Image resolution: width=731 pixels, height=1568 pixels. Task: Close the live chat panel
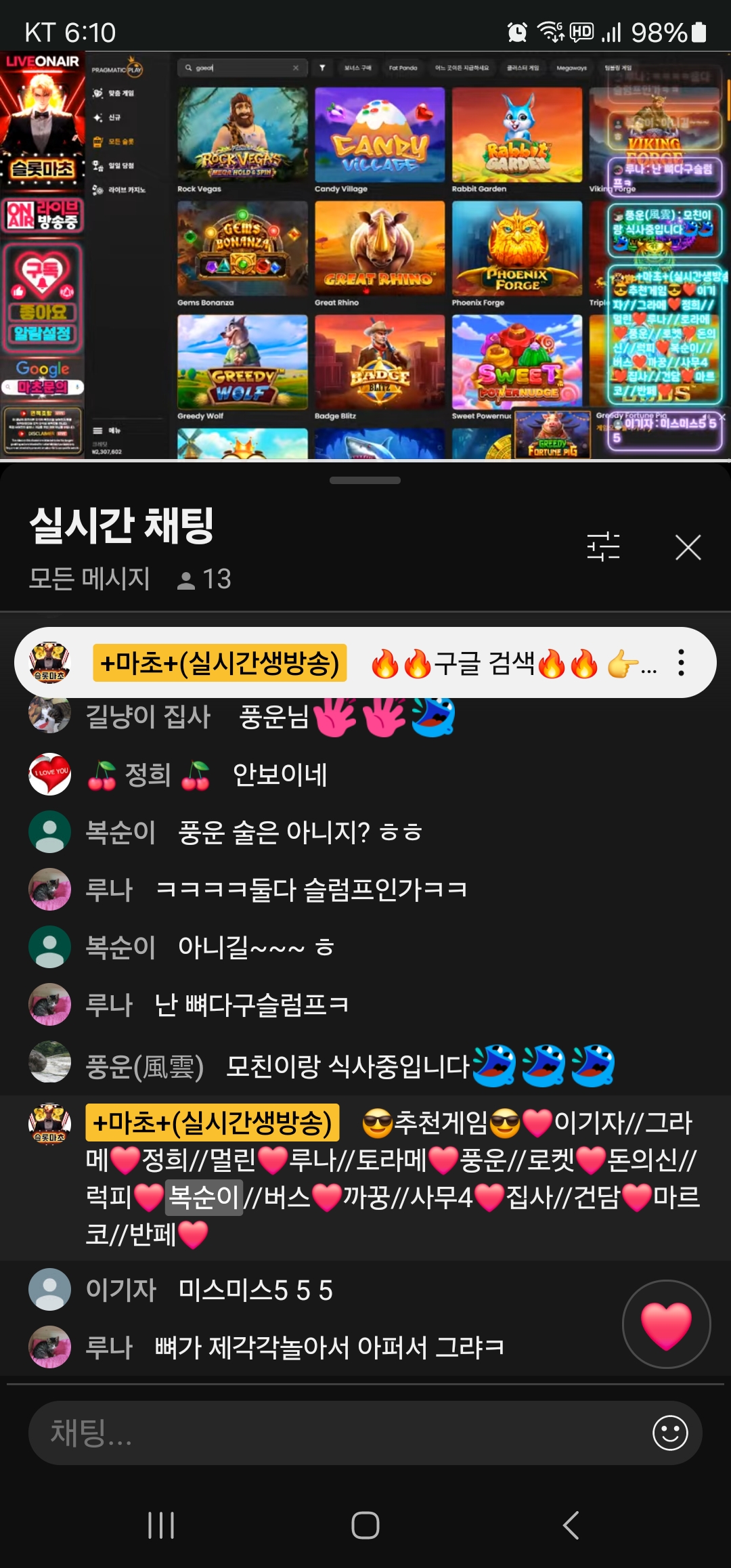coord(688,547)
